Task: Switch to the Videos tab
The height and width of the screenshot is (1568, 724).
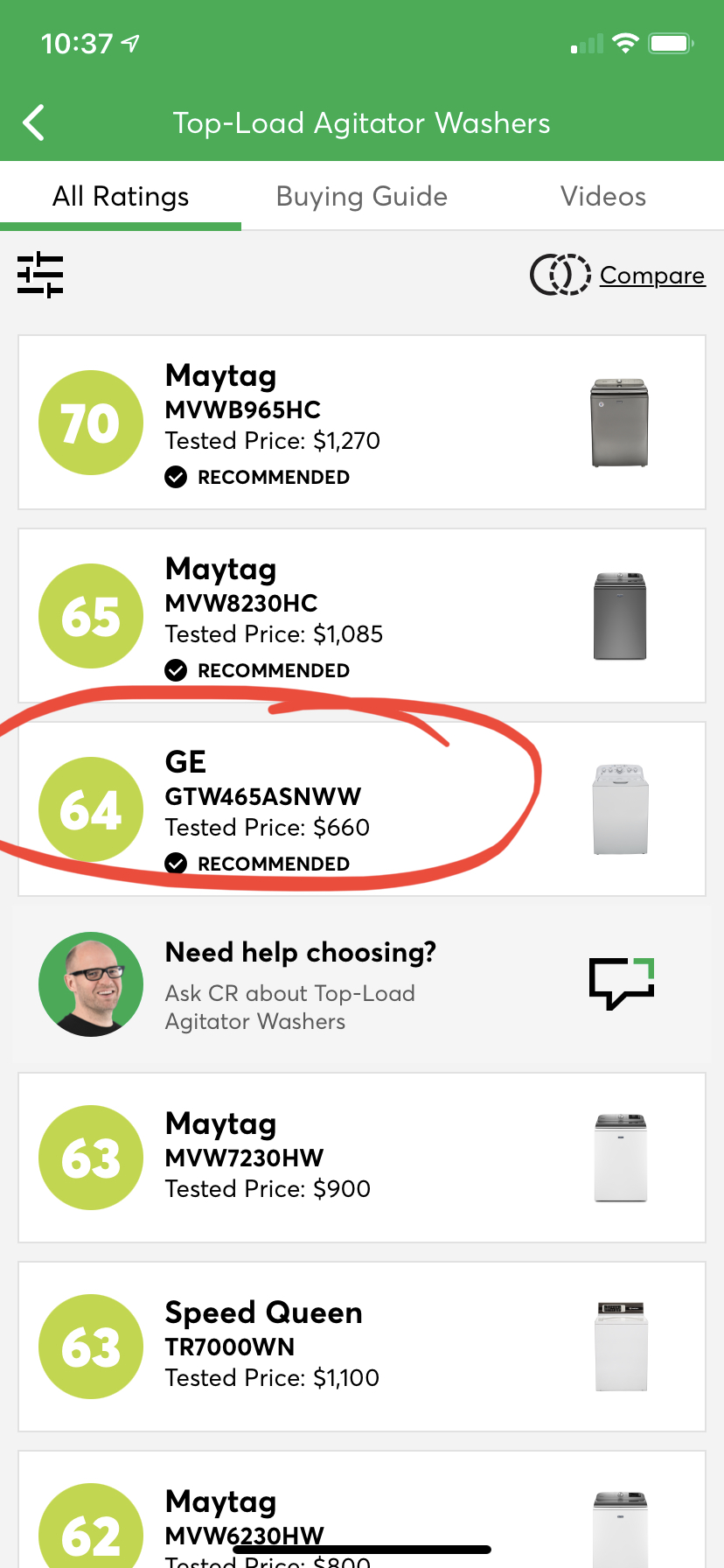Action: coord(603,196)
